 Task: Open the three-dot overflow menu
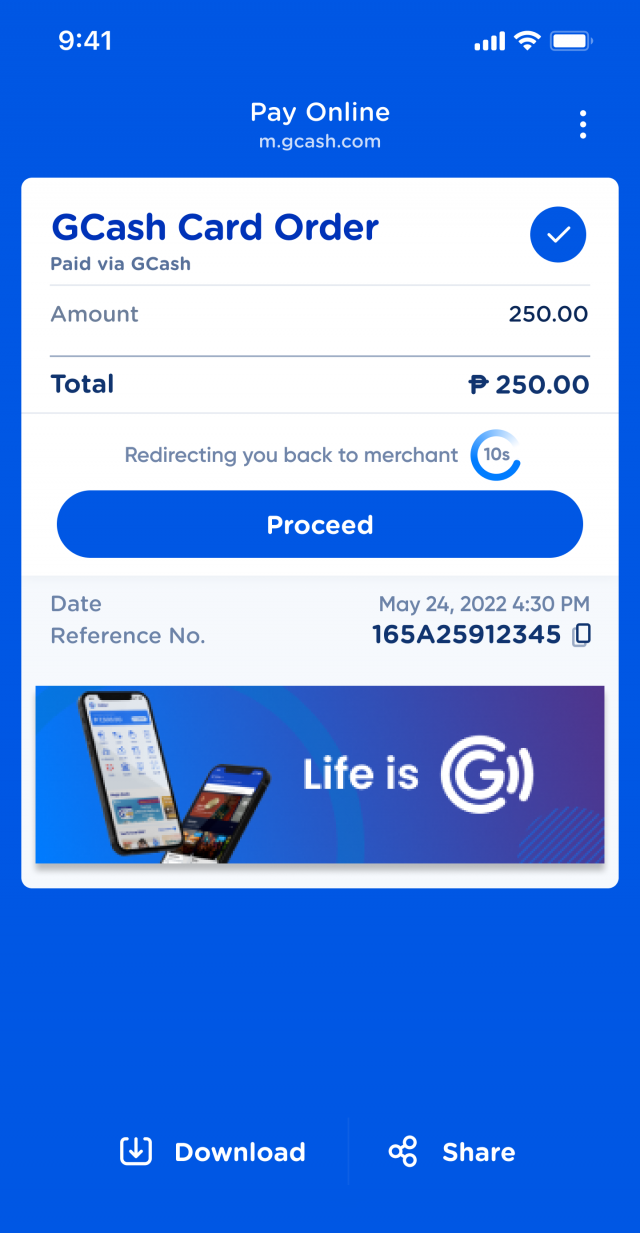pos(583,125)
